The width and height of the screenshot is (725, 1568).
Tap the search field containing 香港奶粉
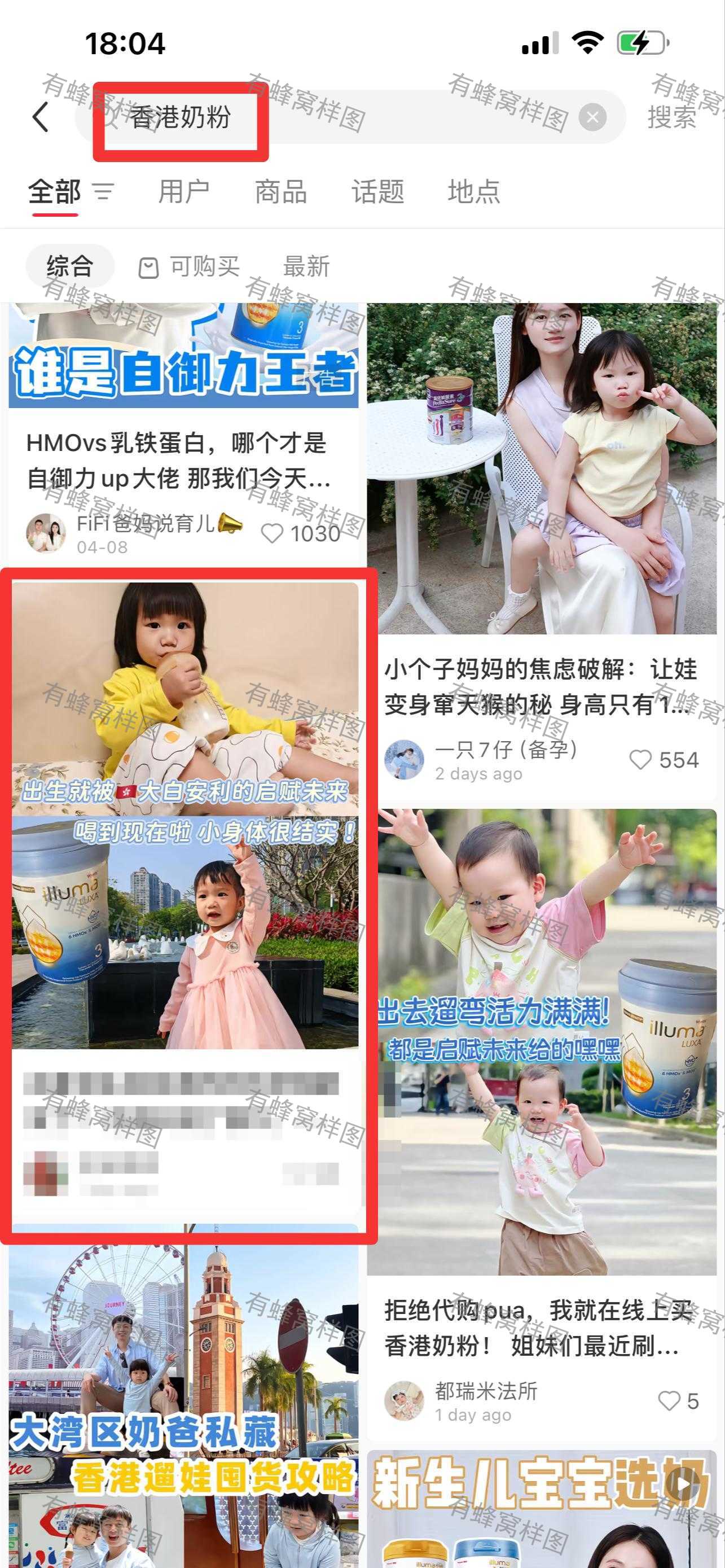pyautogui.click(x=350, y=117)
